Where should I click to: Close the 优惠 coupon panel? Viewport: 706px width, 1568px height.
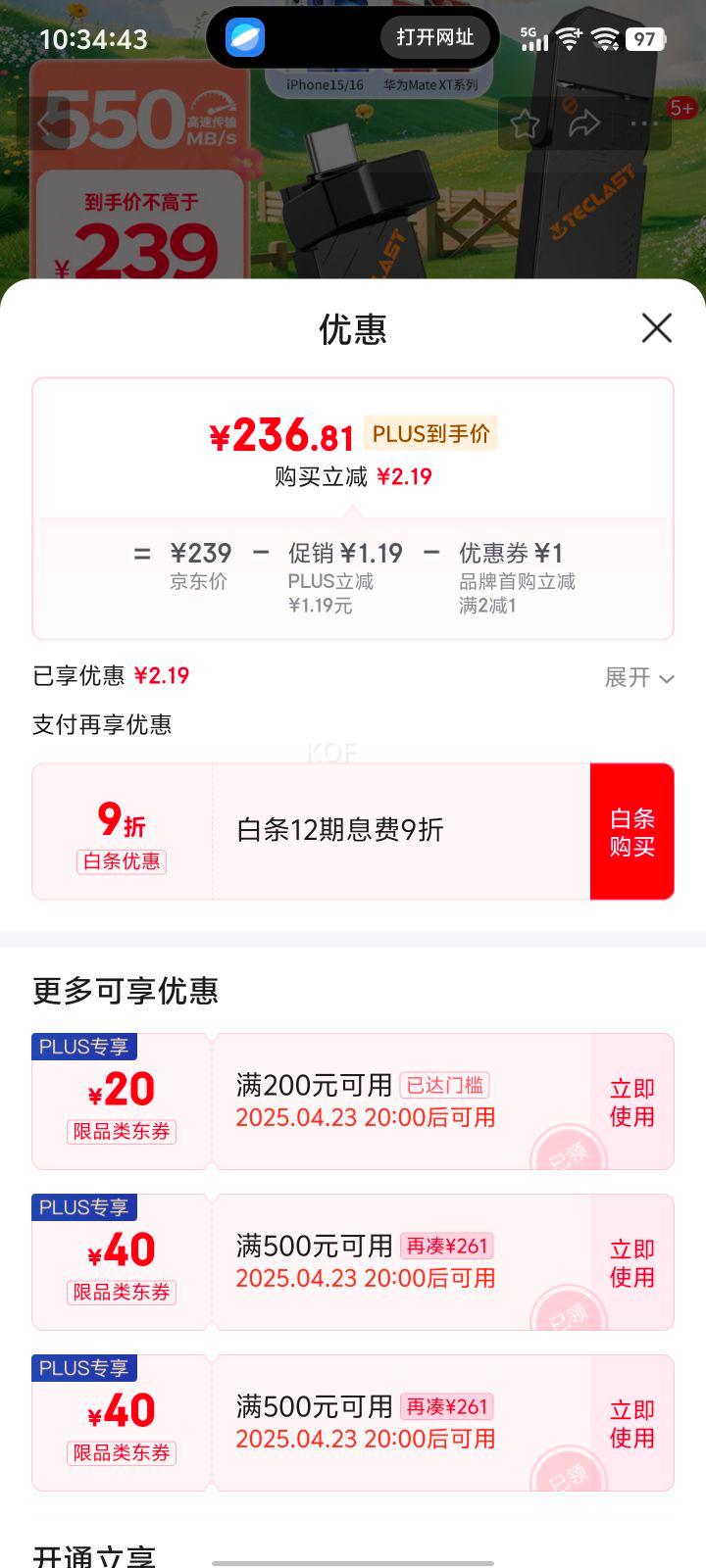tap(655, 329)
